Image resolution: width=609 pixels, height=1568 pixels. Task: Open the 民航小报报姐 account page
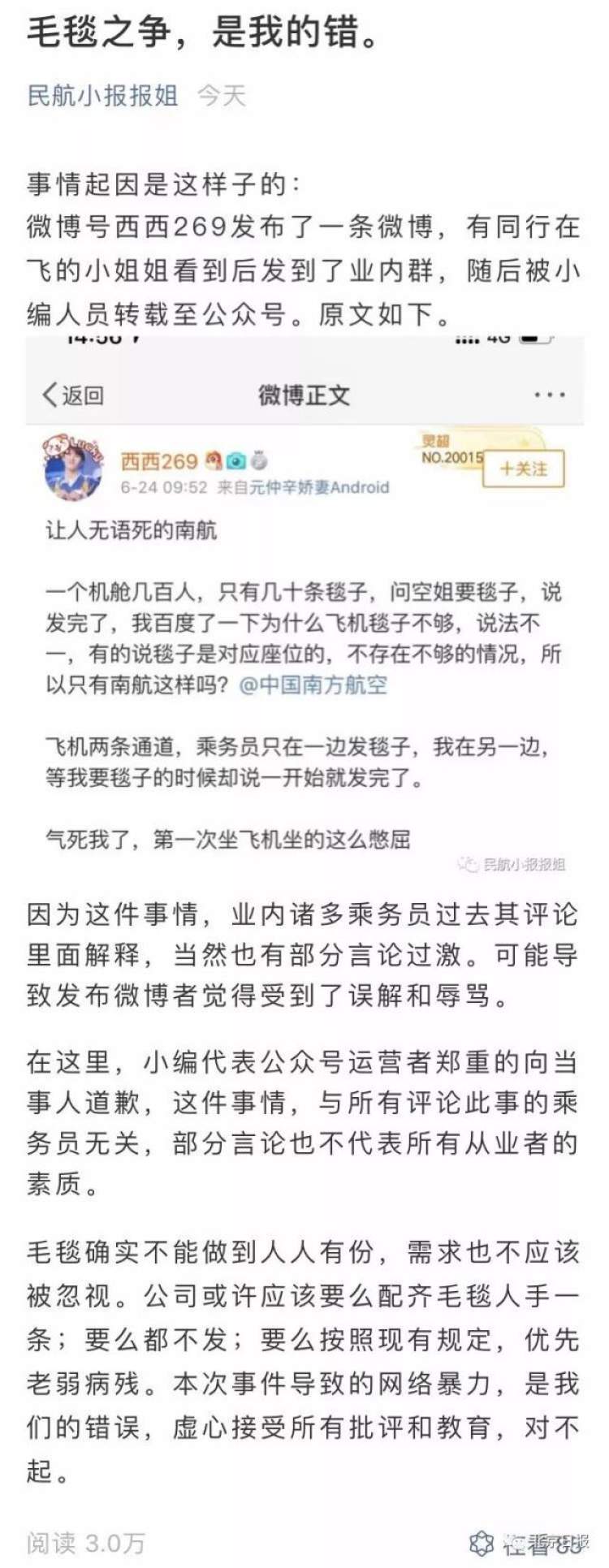tap(102, 96)
